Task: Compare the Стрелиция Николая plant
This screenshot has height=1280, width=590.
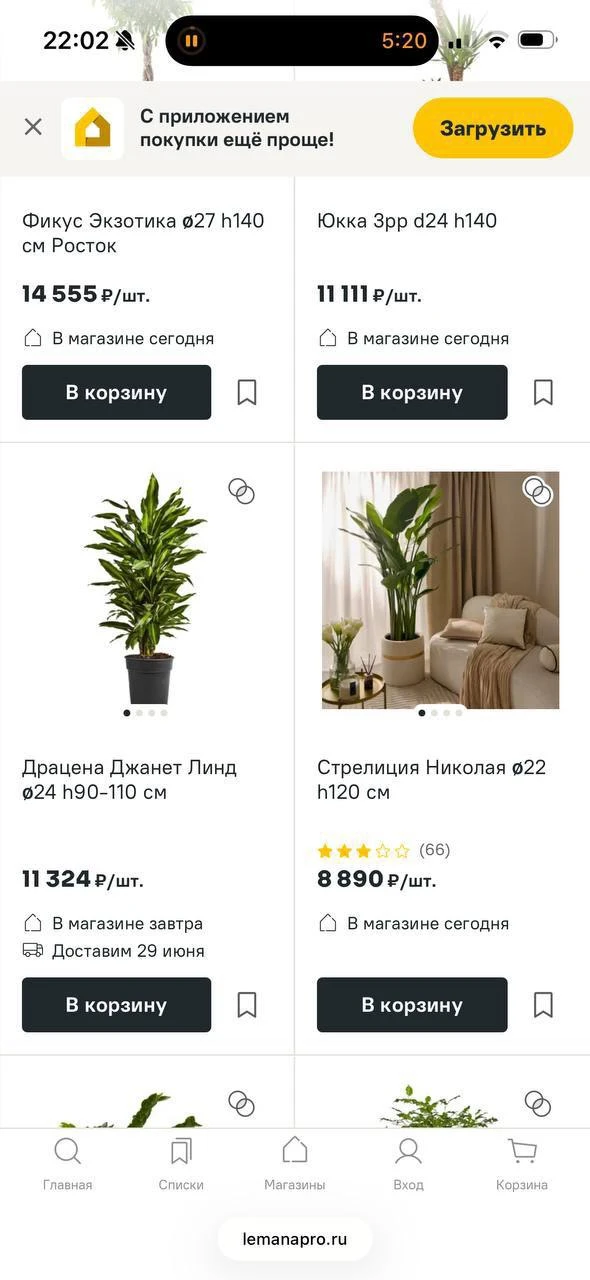Action: (537, 491)
